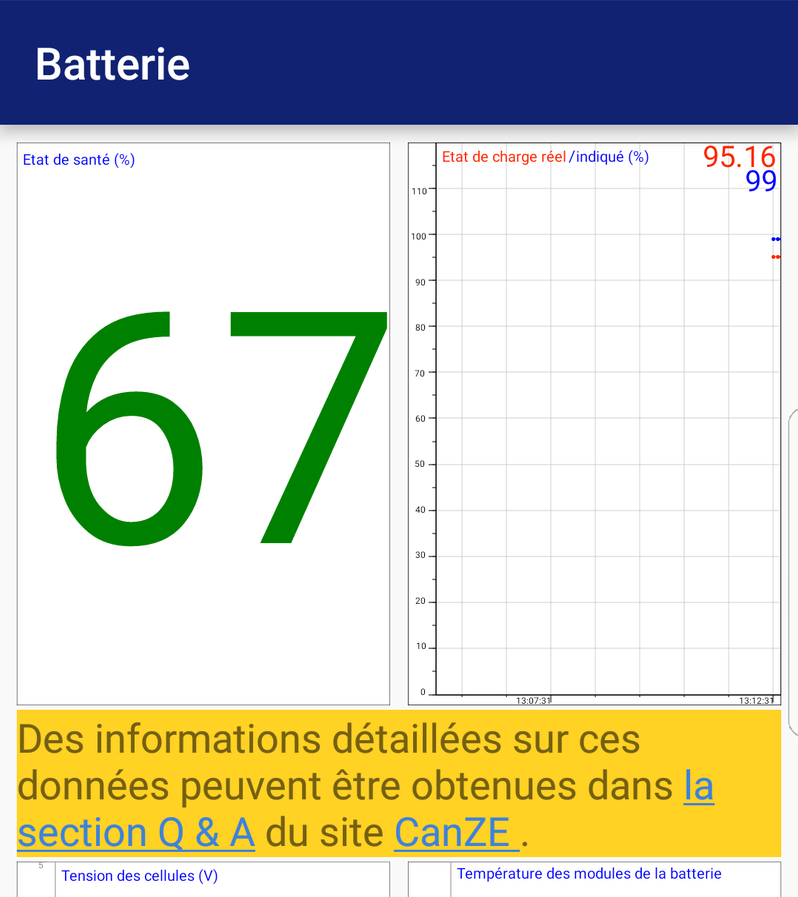Image resolution: width=798 pixels, height=897 pixels.
Task: Tap the yellow information banner
Action: [398, 784]
